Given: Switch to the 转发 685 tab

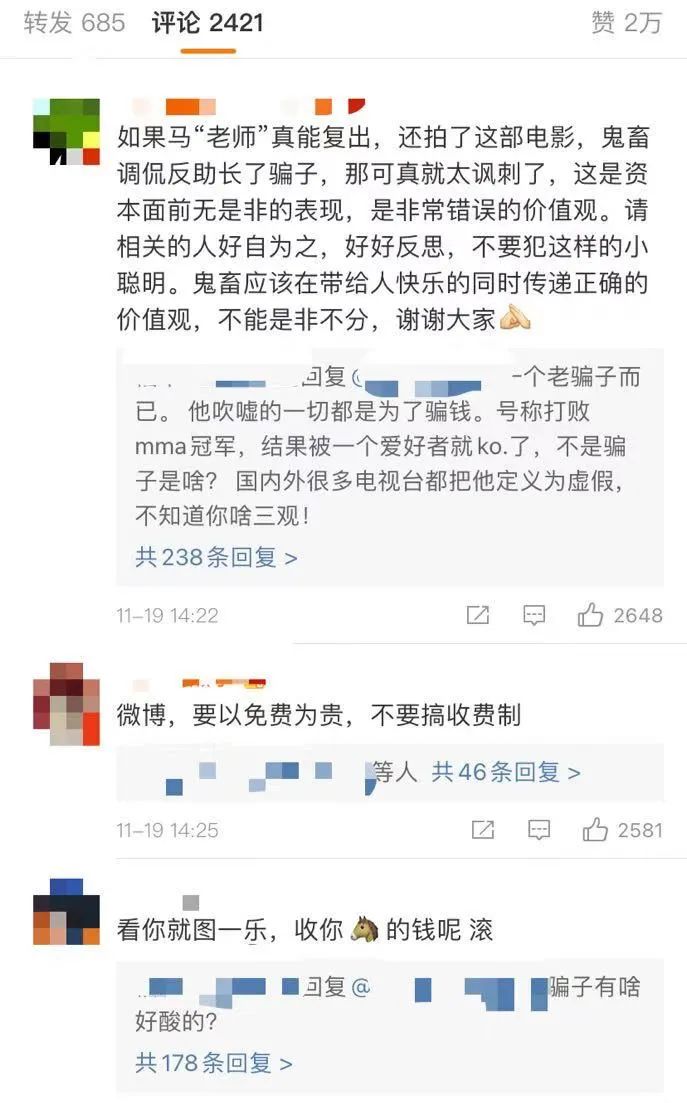Looking at the screenshot, I should (x=74, y=23).
